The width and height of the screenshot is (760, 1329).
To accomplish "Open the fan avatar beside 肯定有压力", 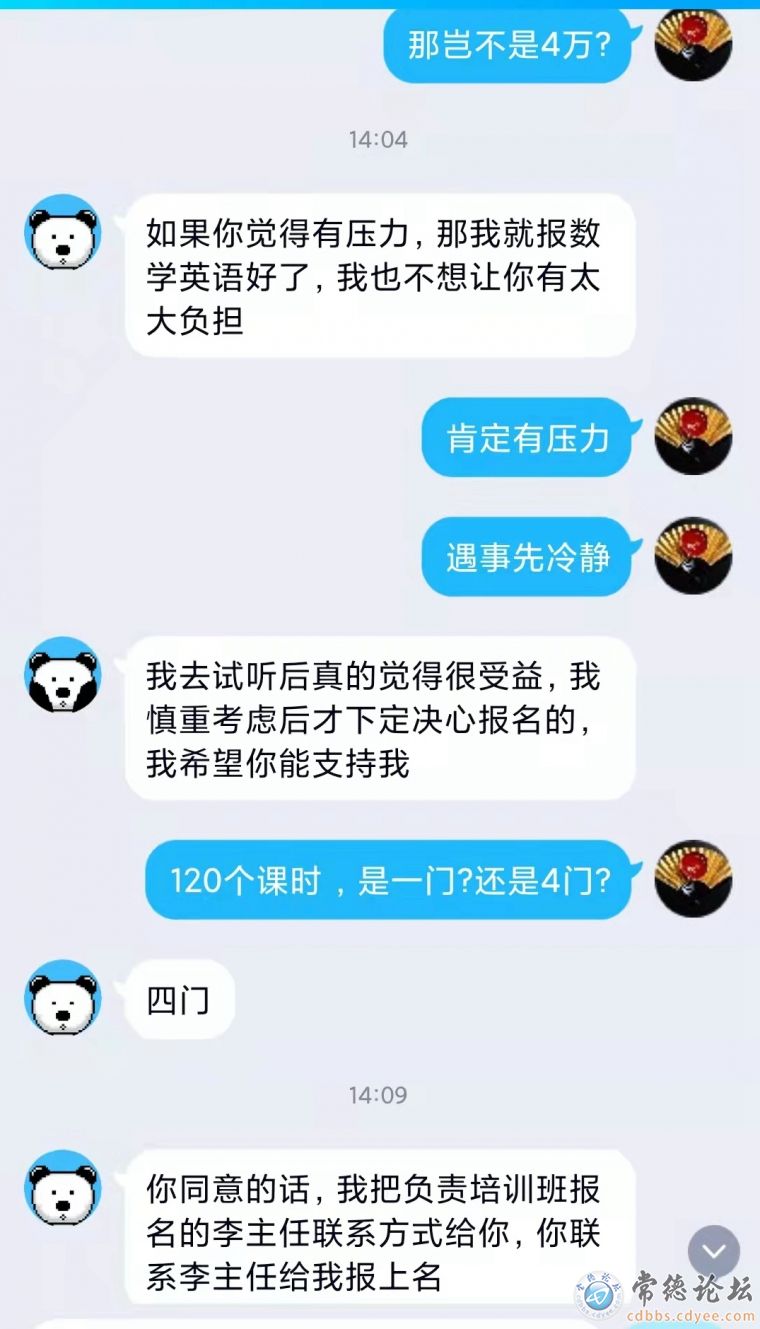I will (x=693, y=437).
